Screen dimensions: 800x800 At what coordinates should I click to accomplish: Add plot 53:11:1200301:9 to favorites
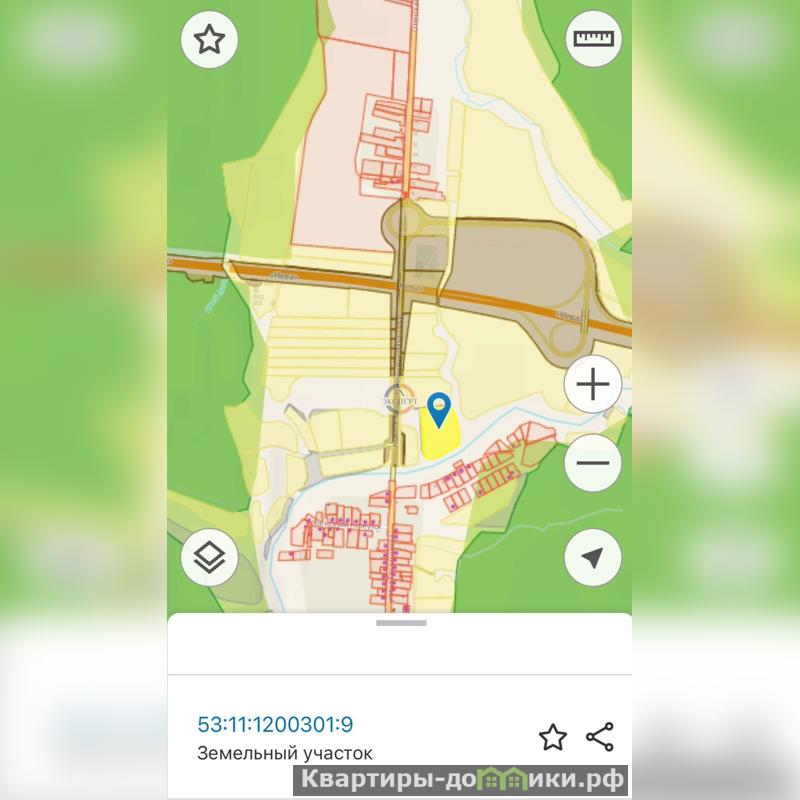pyautogui.click(x=553, y=738)
